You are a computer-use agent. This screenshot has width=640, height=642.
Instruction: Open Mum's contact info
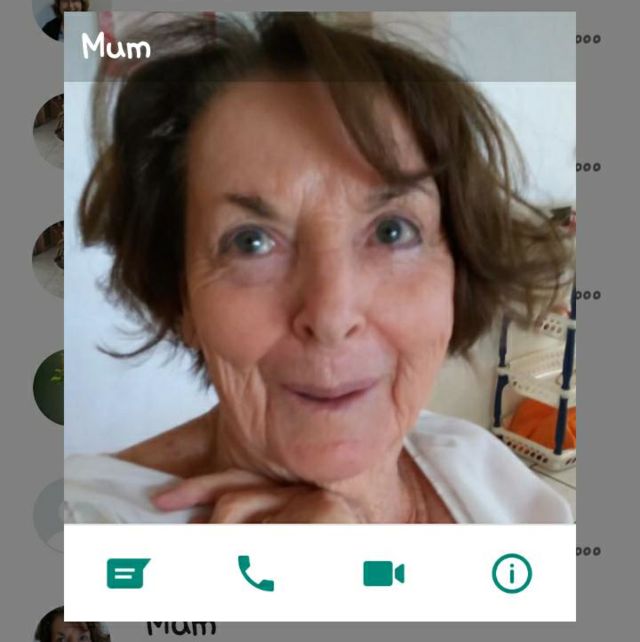tap(512, 573)
